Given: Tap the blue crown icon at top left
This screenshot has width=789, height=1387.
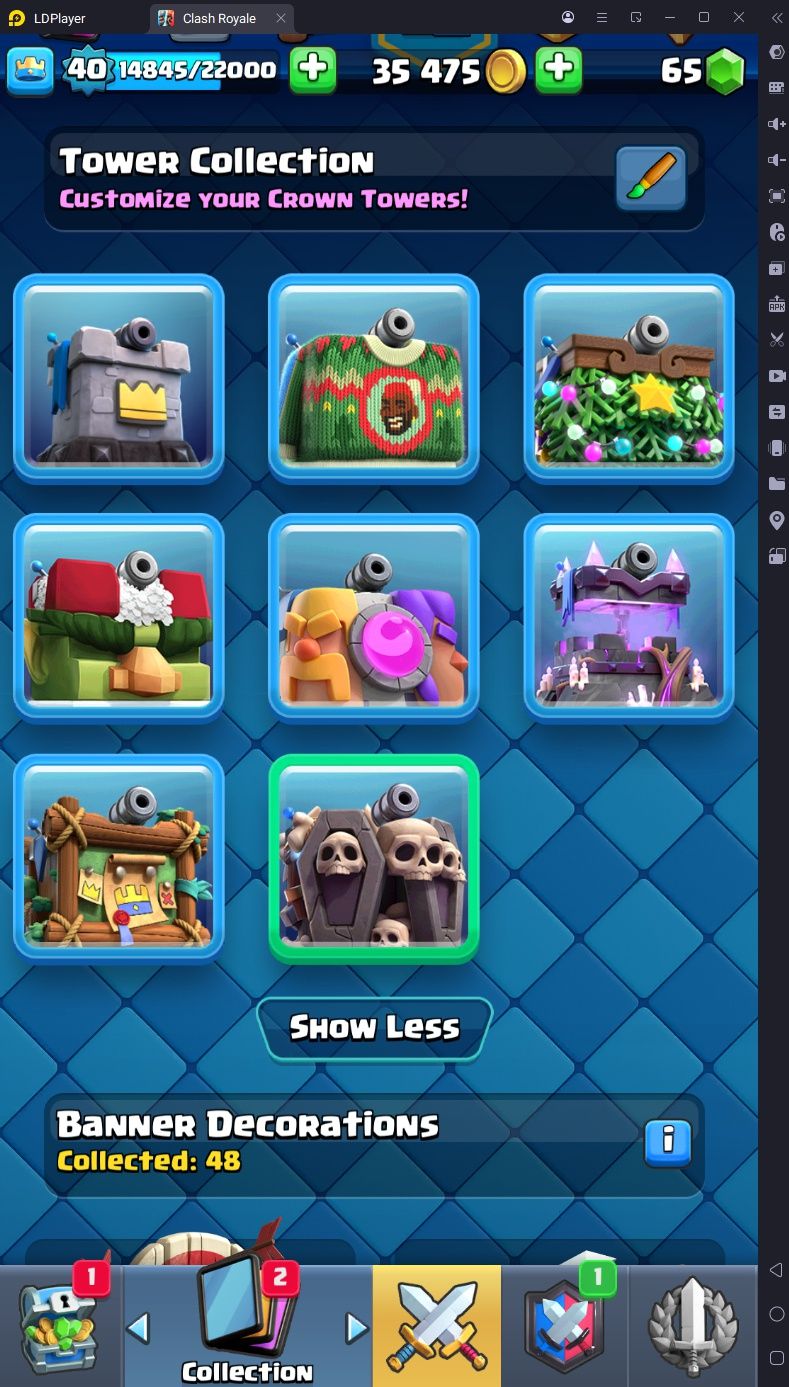Looking at the screenshot, I should point(31,70).
